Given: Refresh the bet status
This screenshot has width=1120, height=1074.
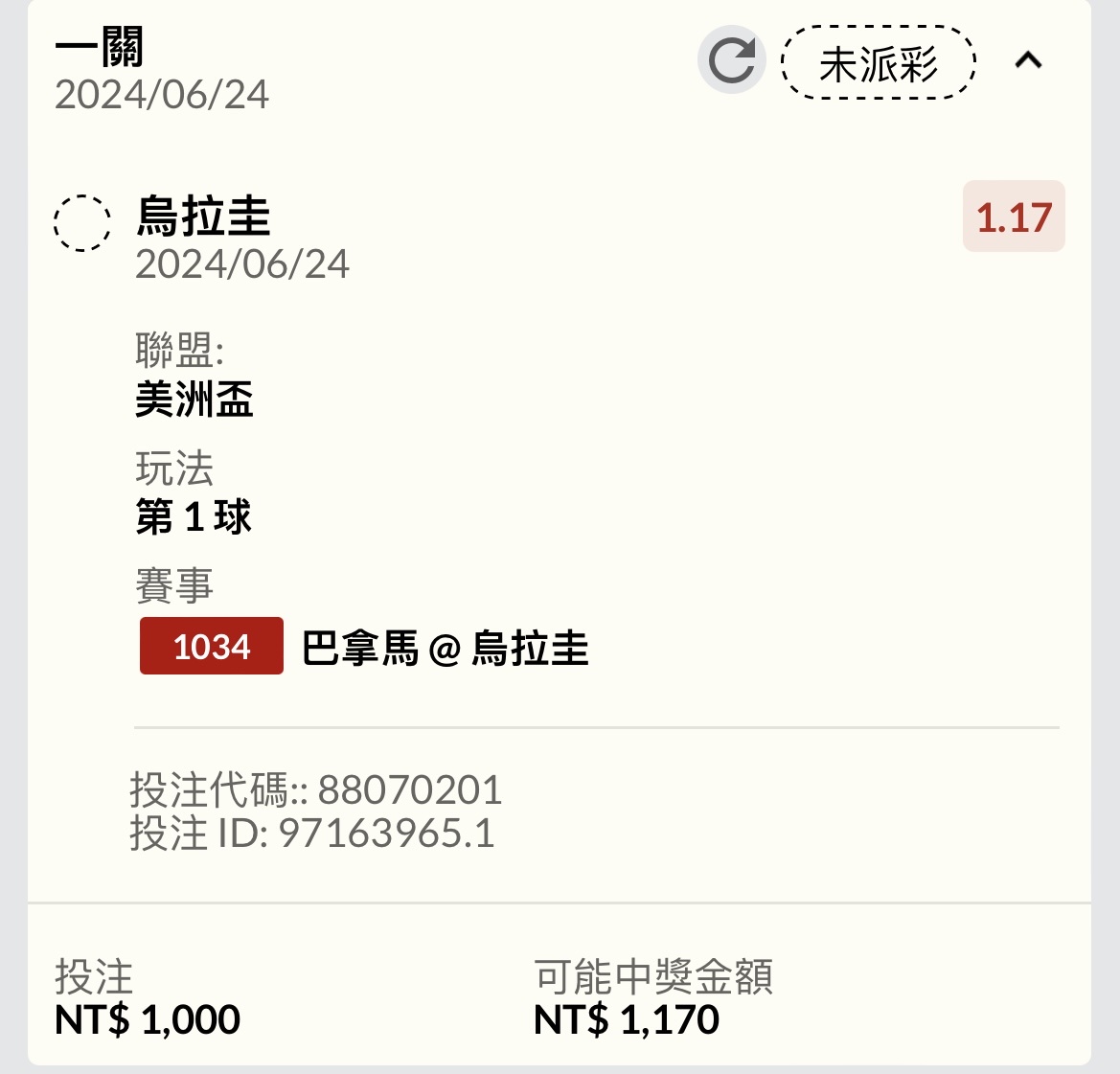Looking at the screenshot, I should point(731,60).
